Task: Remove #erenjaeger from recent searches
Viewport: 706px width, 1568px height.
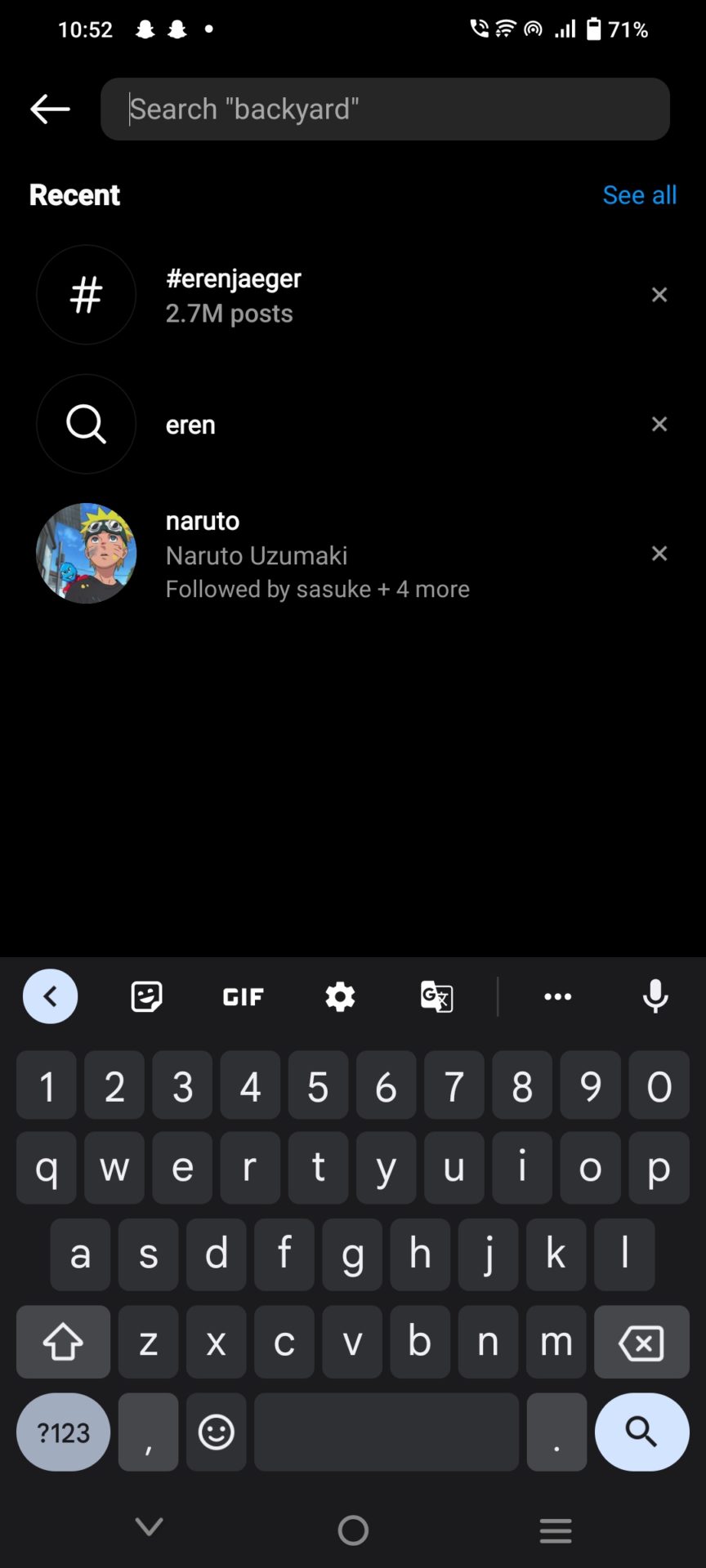Action: click(659, 295)
